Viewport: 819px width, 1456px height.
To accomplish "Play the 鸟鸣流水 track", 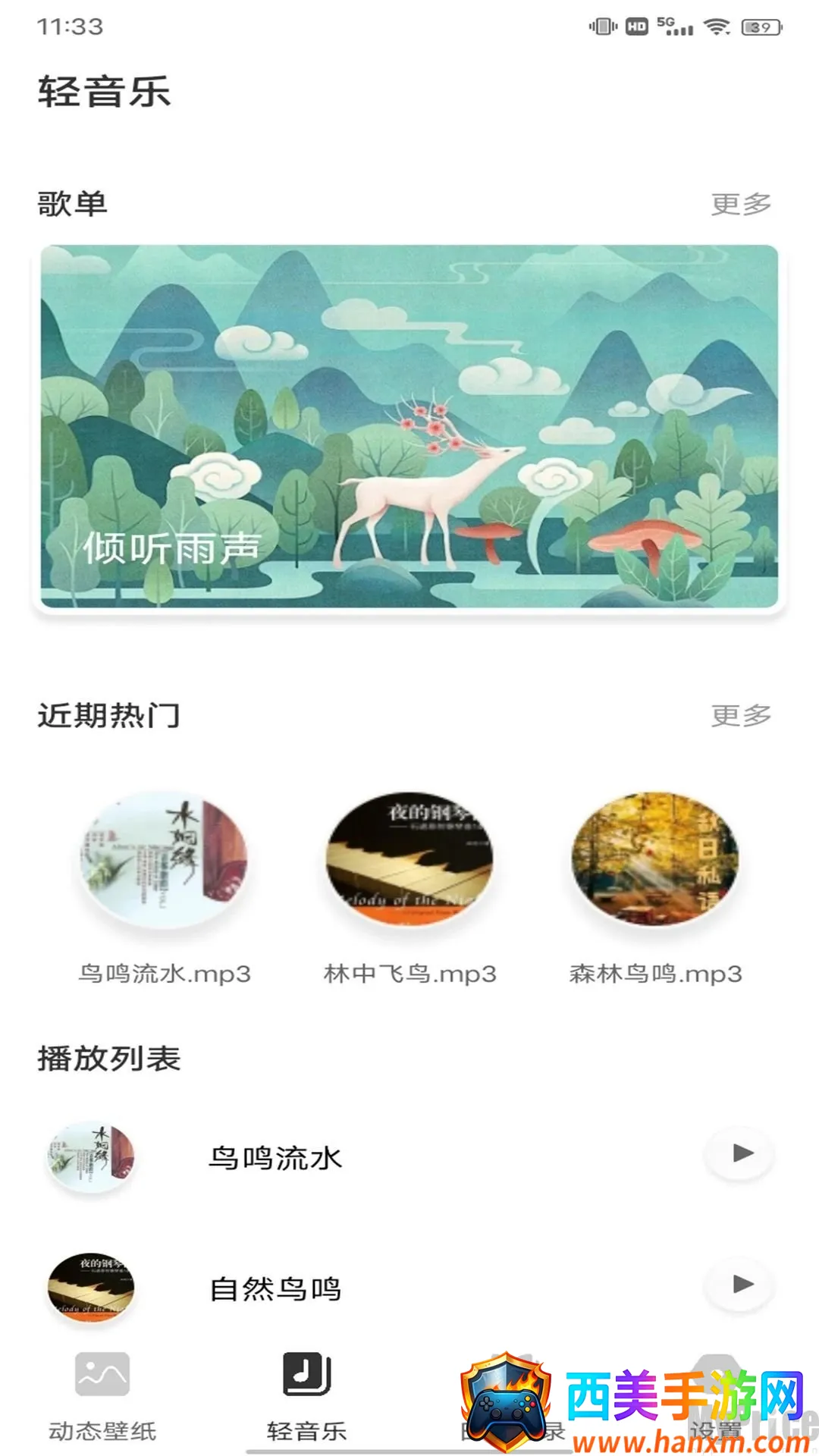I will (x=741, y=1154).
